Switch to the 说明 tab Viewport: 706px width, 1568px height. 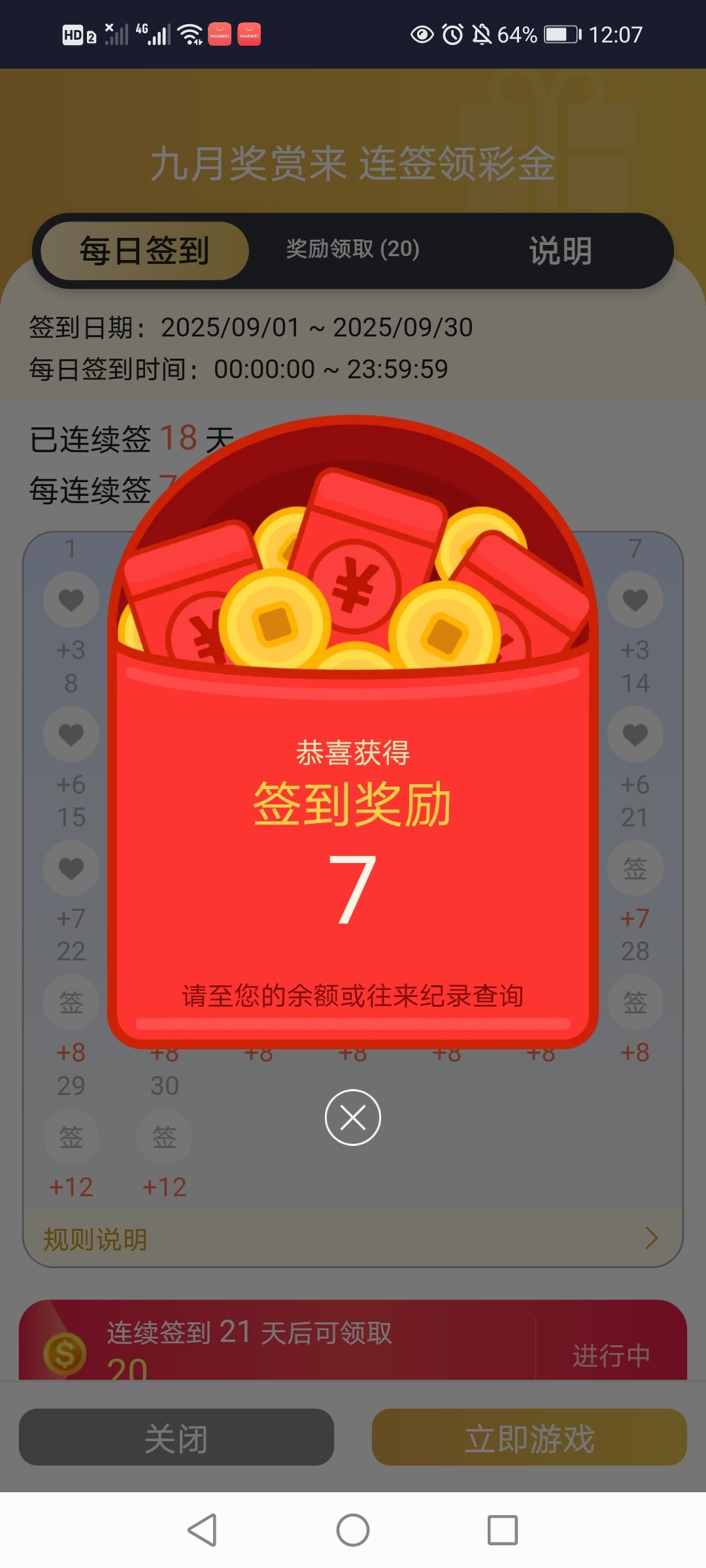(x=560, y=251)
